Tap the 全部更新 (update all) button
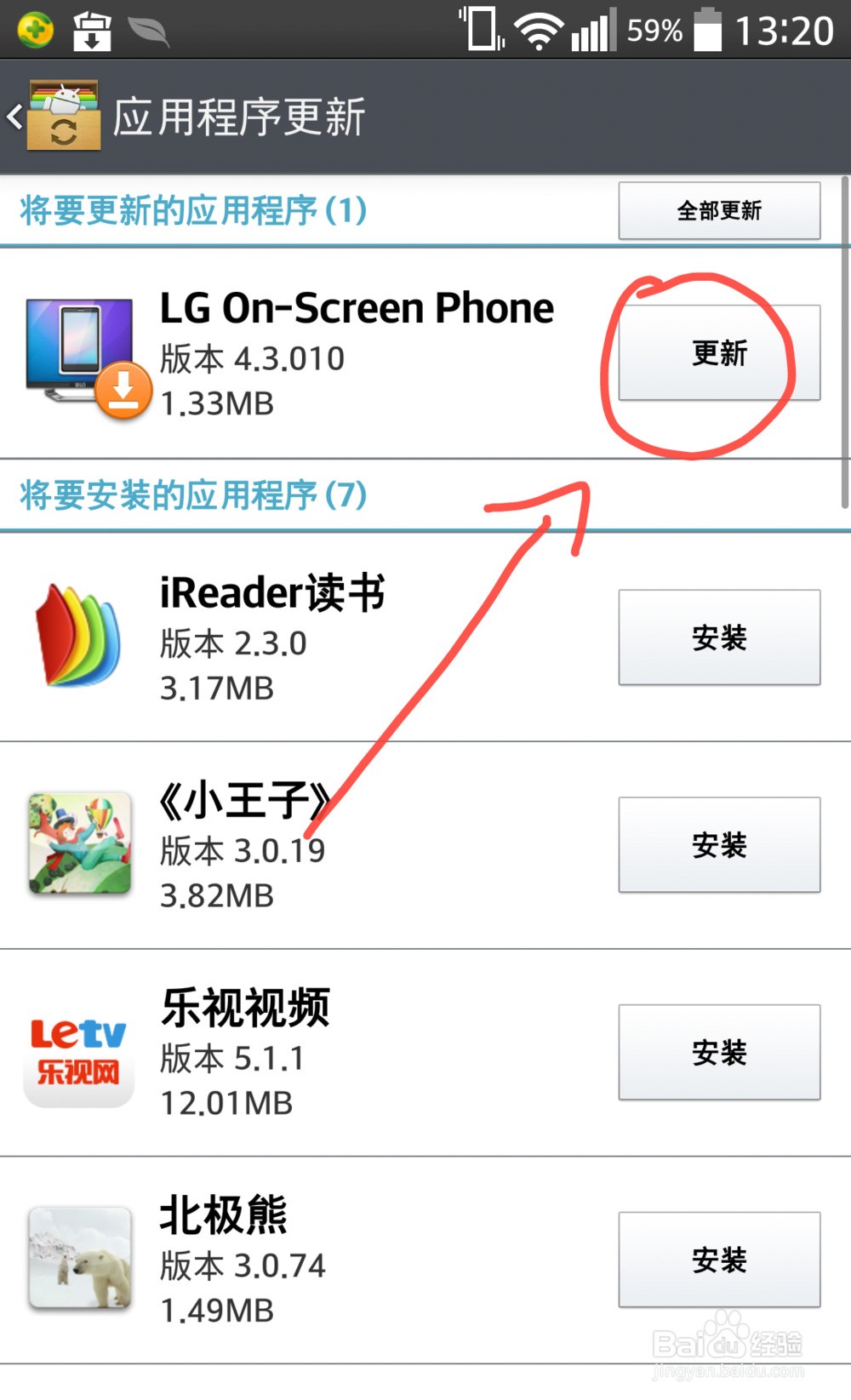 (x=719, y=210)
